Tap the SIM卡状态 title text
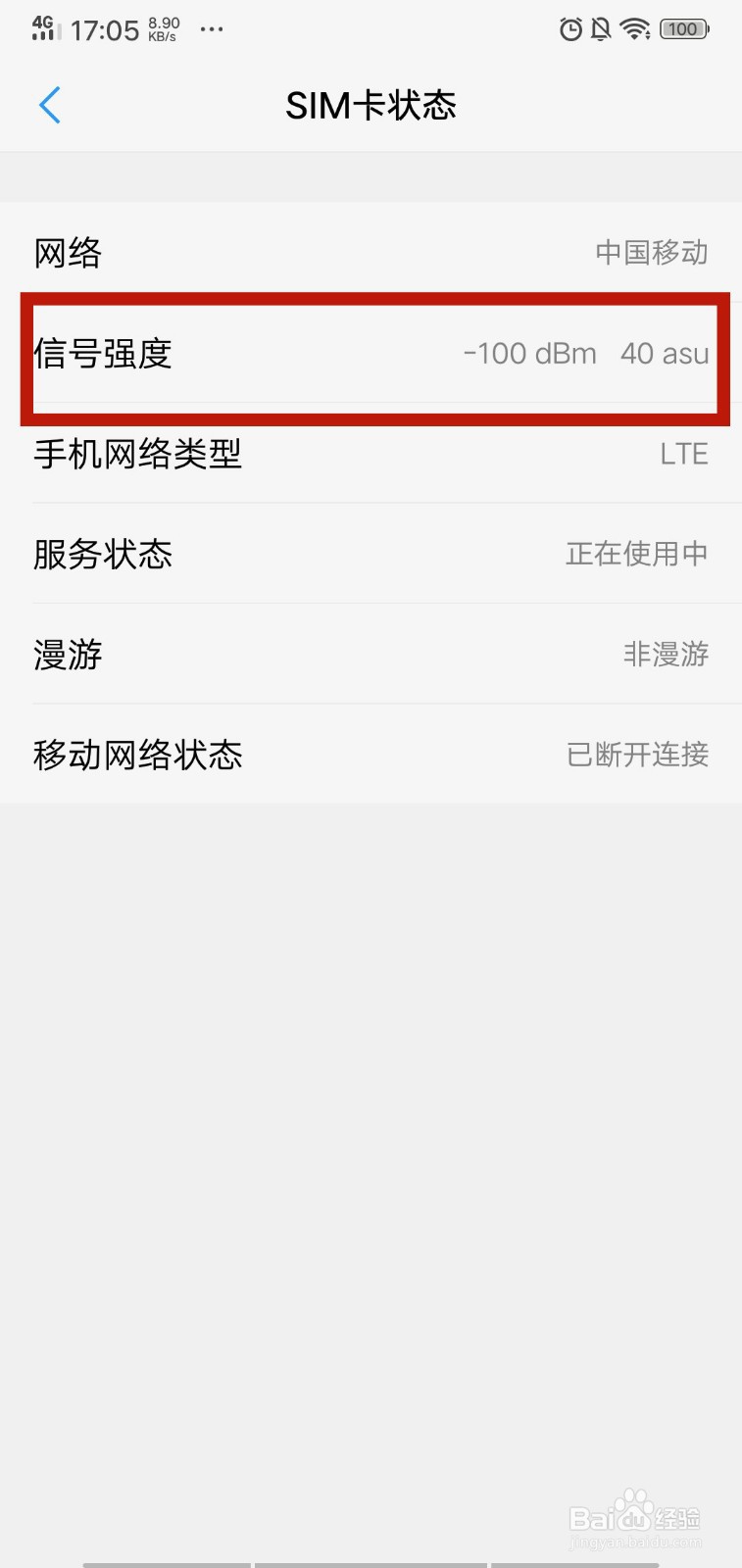This screenshot has width=742, height=1568. click(x=371, y=106)
